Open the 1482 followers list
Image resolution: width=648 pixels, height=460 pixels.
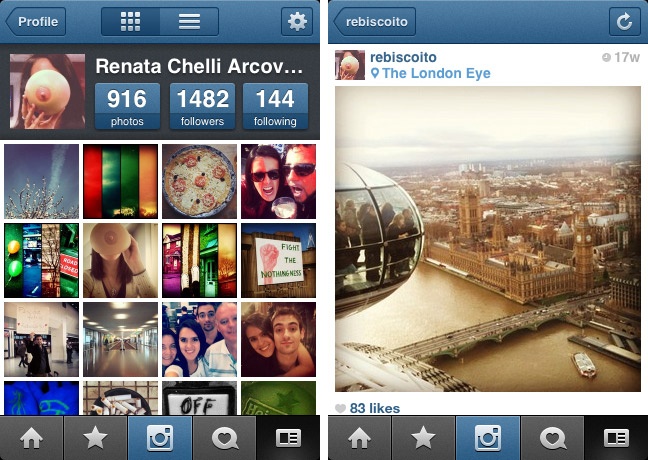[201, 107]
